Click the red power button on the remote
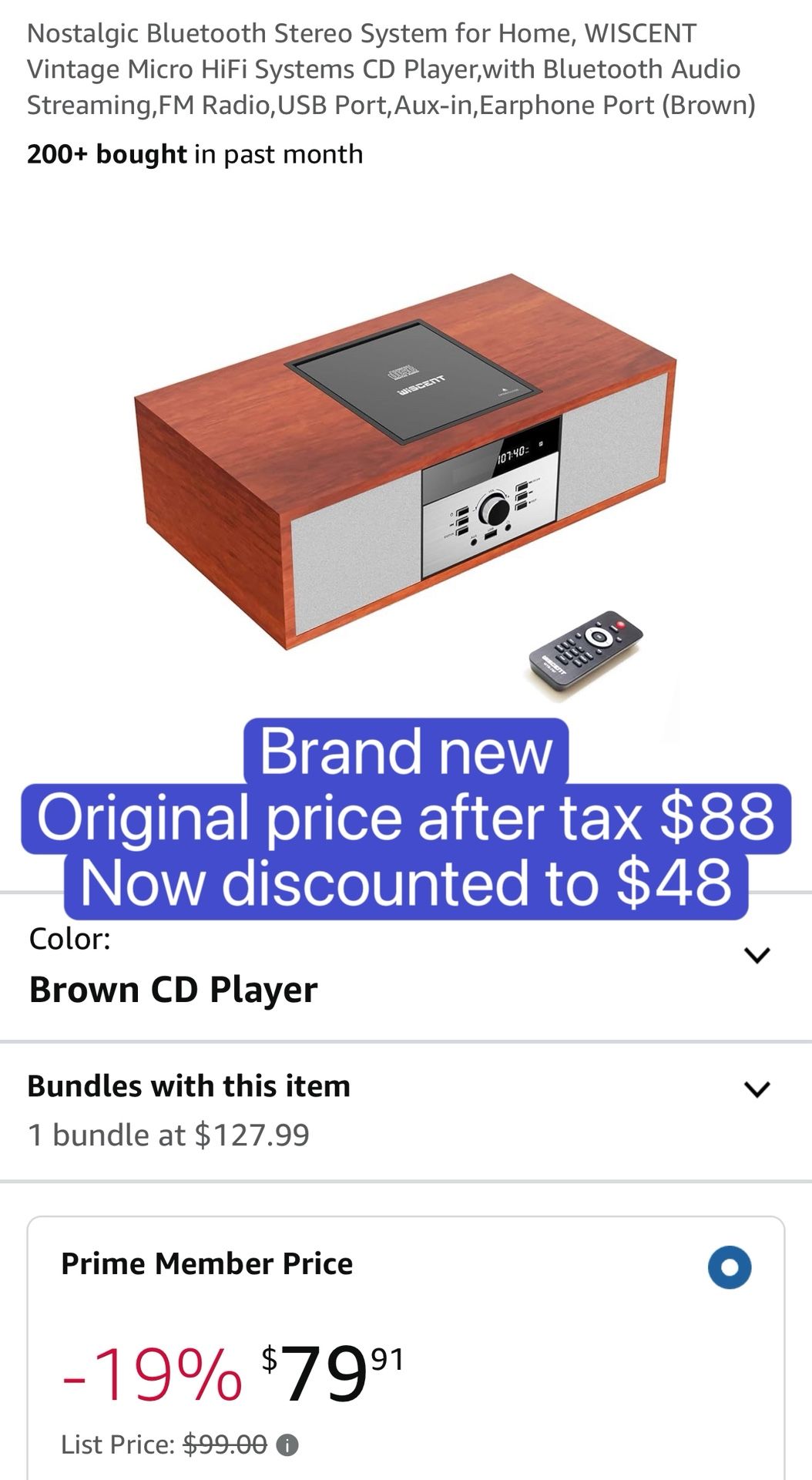 click(x=621, y=626)
